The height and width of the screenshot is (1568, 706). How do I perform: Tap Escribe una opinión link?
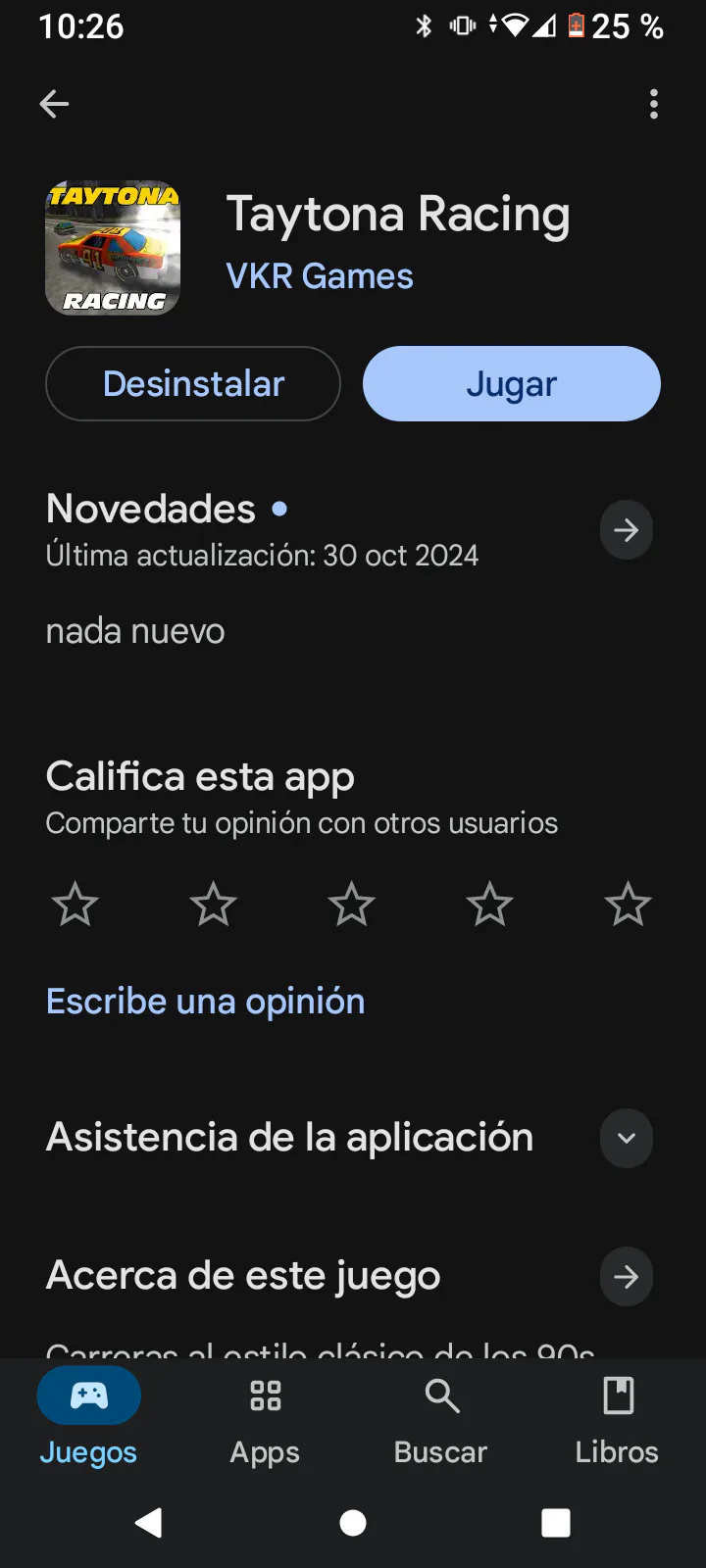(206, 1002)
